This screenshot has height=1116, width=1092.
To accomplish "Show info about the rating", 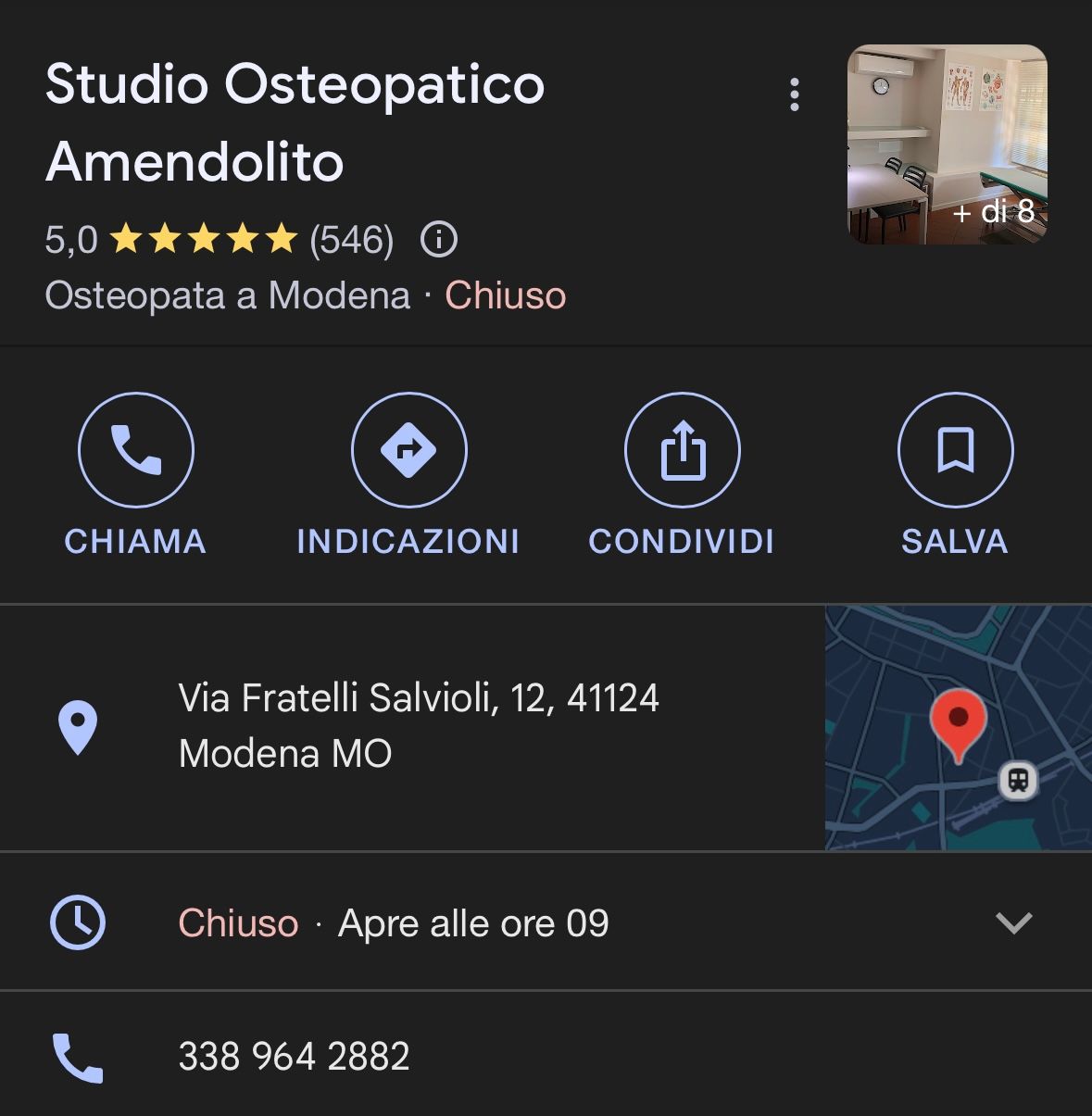I will (x=439, y=240).
